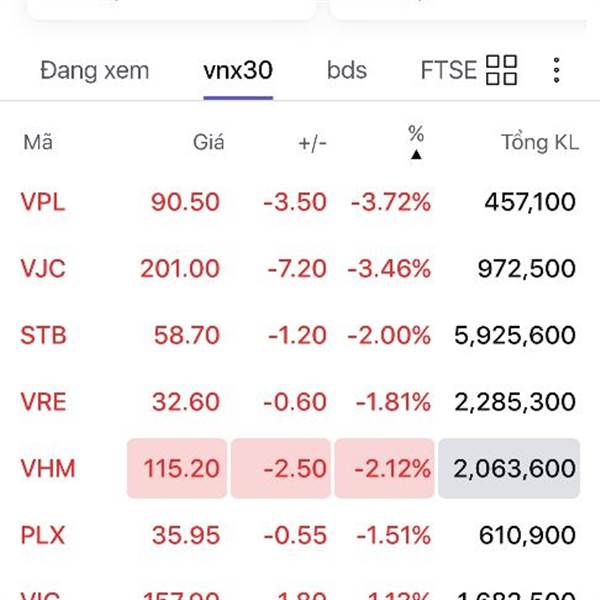
Task: Sort the list by % change
Action: click(x=416, y=142)
